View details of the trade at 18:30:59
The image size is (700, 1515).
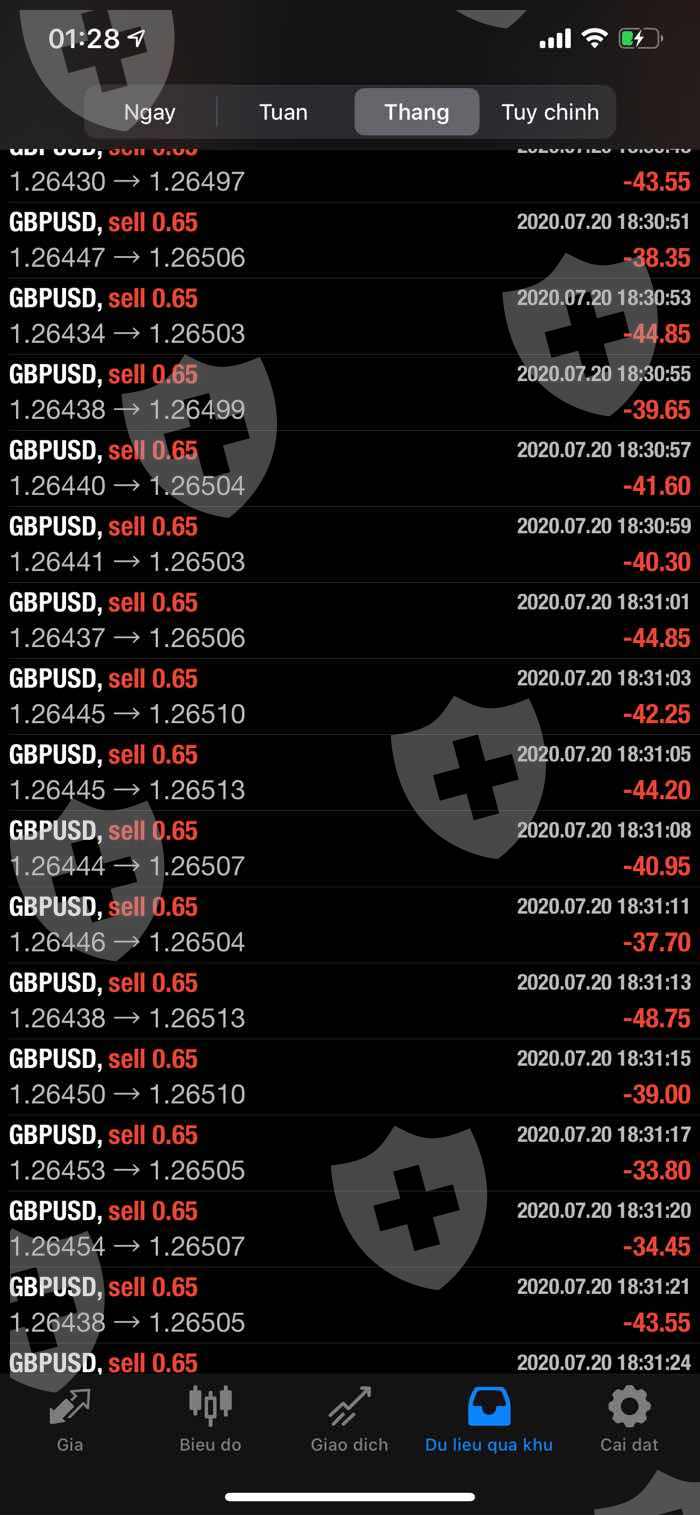tap(350, 545)
